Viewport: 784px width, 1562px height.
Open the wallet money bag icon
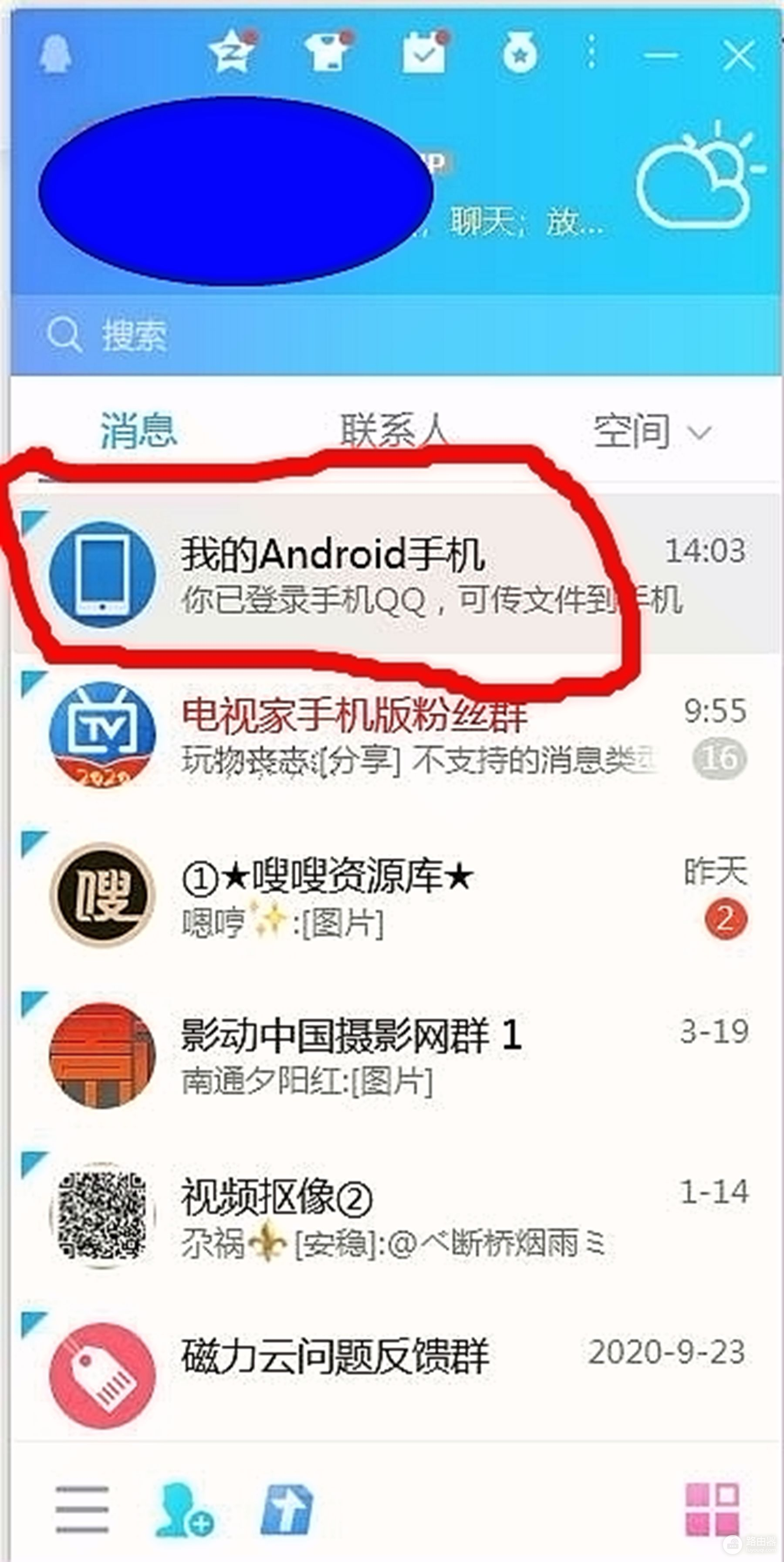pos(520,54)
